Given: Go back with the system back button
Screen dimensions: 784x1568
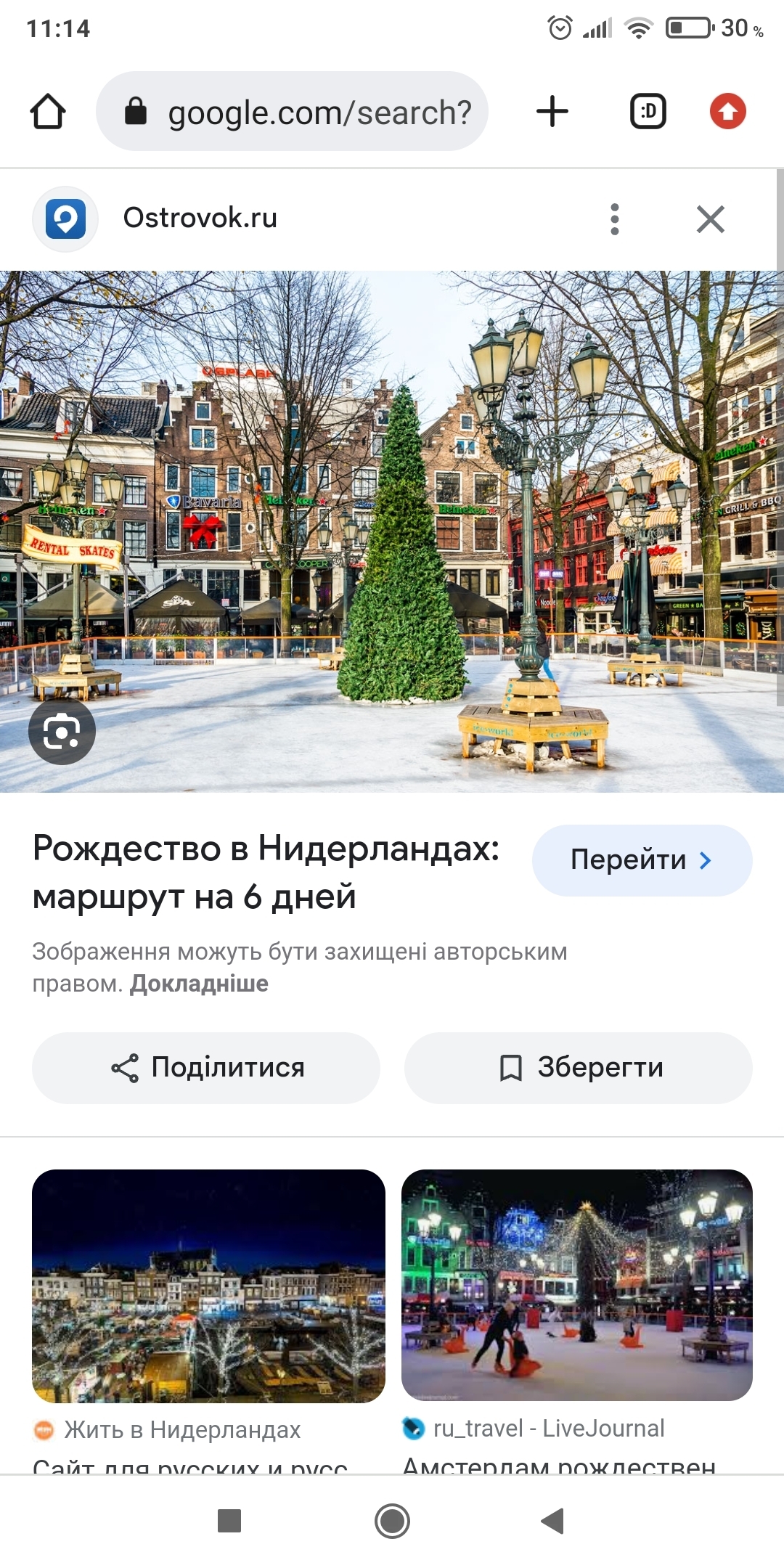Looking at the screenshot, I should coord(552,1521).
